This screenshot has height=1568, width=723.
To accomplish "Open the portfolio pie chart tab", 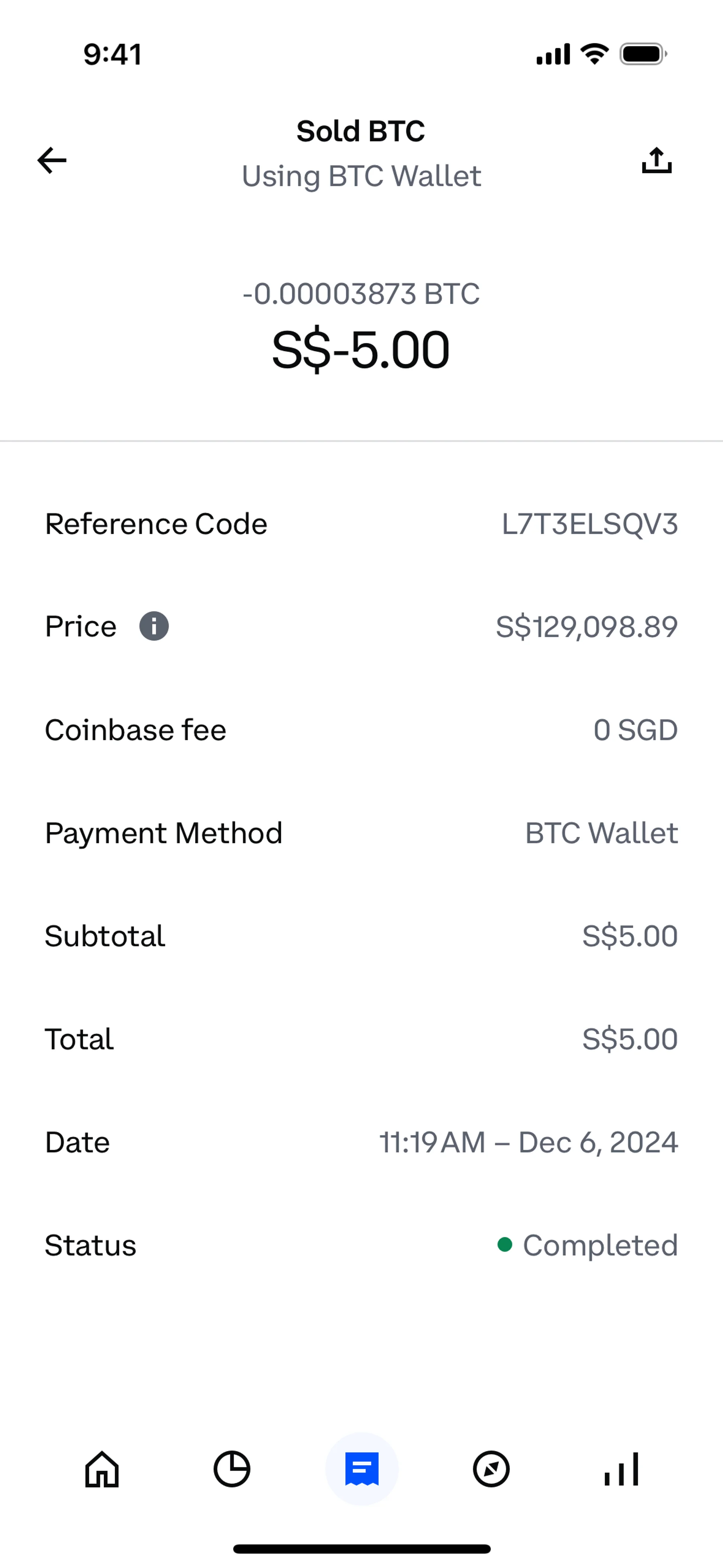I will (x=232, y=1469).
